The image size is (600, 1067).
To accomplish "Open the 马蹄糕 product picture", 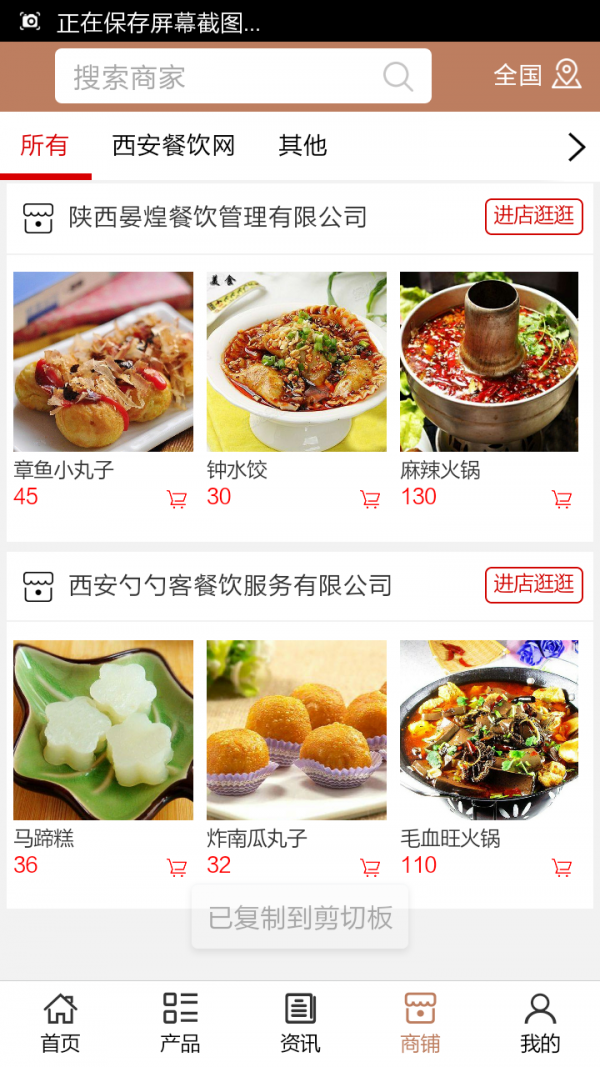I will coord(103,729).
